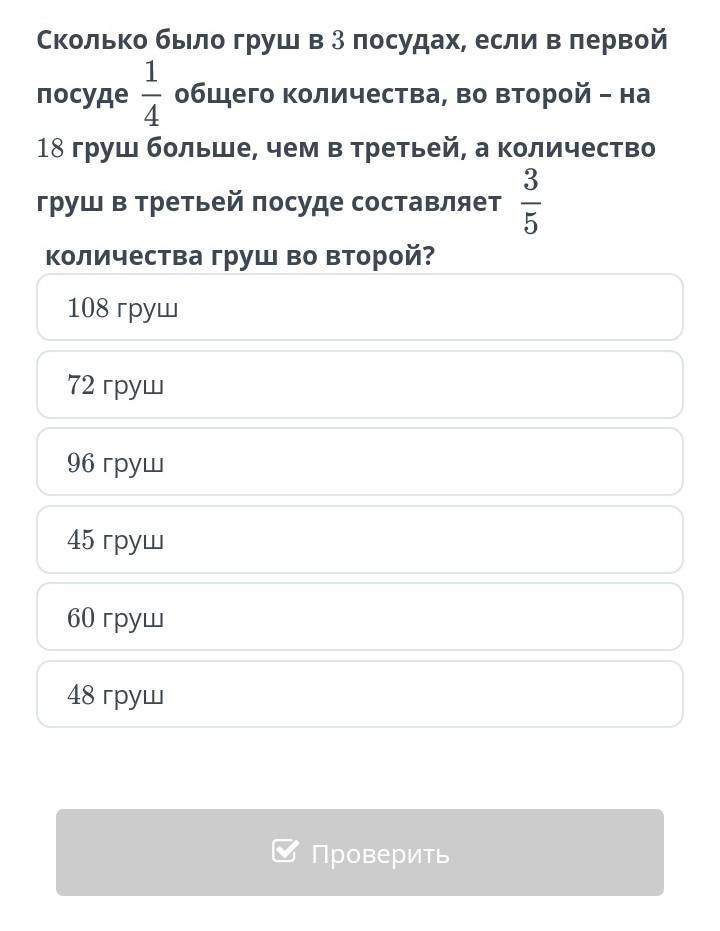Choose the 72 груш option
Image resolution: width=720 pixels, height=931 pixels.
click(x=360, y=385)
